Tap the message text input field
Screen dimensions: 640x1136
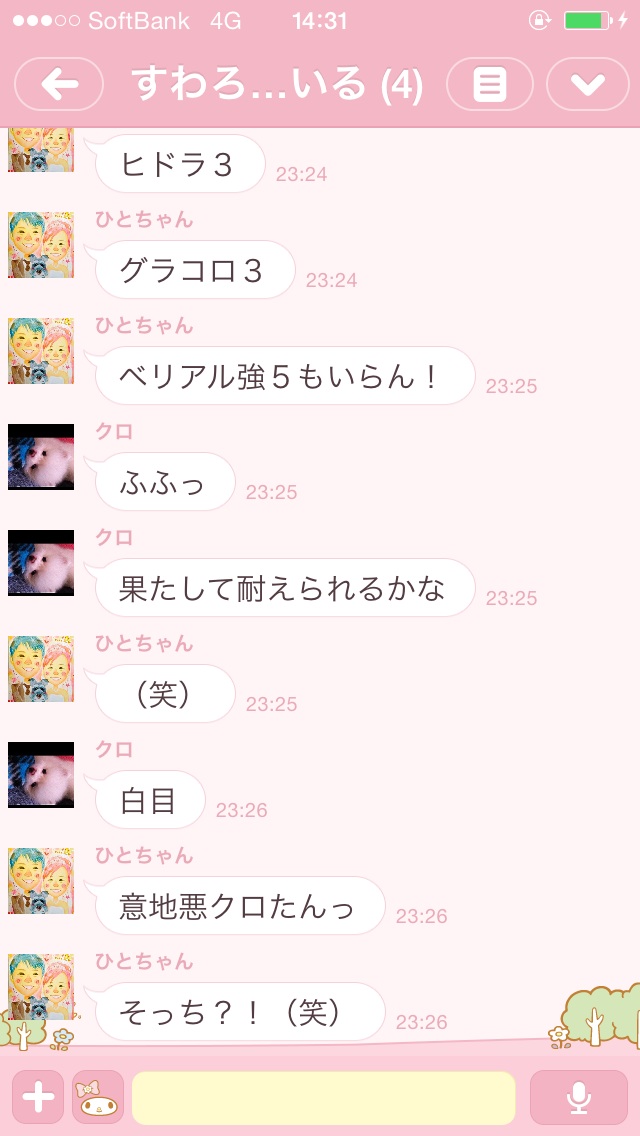[324, 1097]
